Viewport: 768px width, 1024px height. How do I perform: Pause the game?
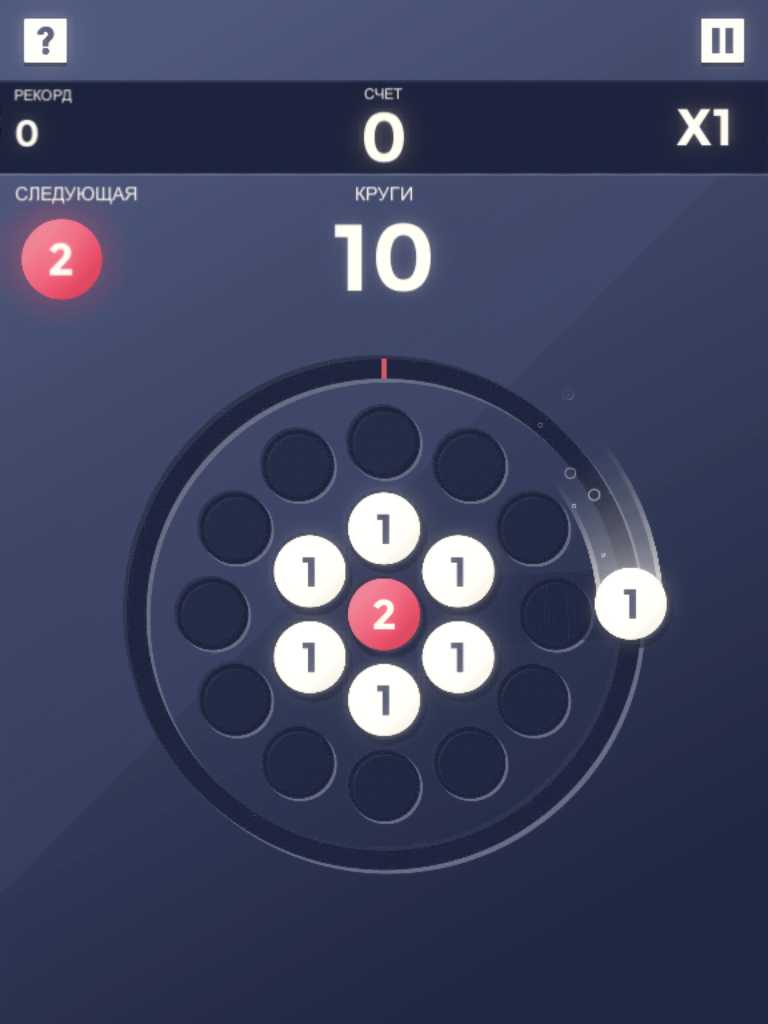pos(722,41)
